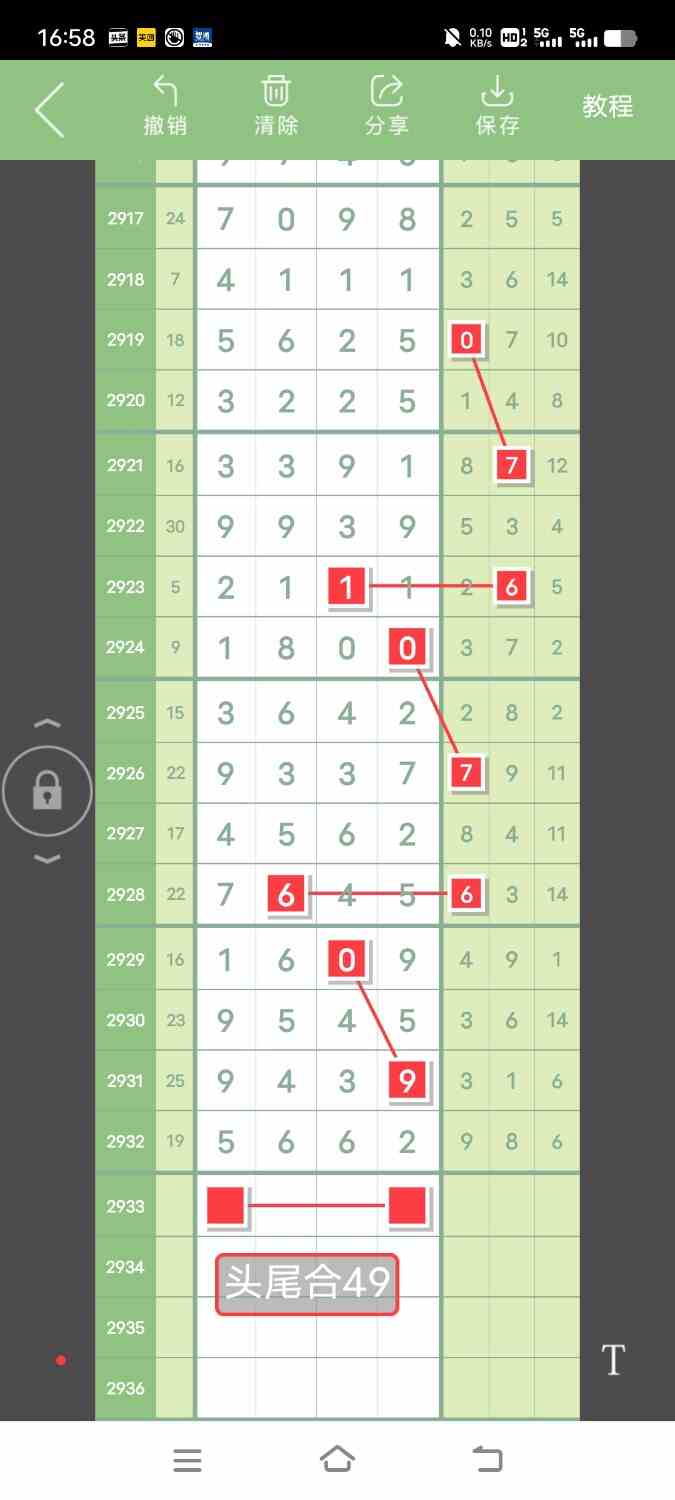Go back with the top-left arrow

50,109
